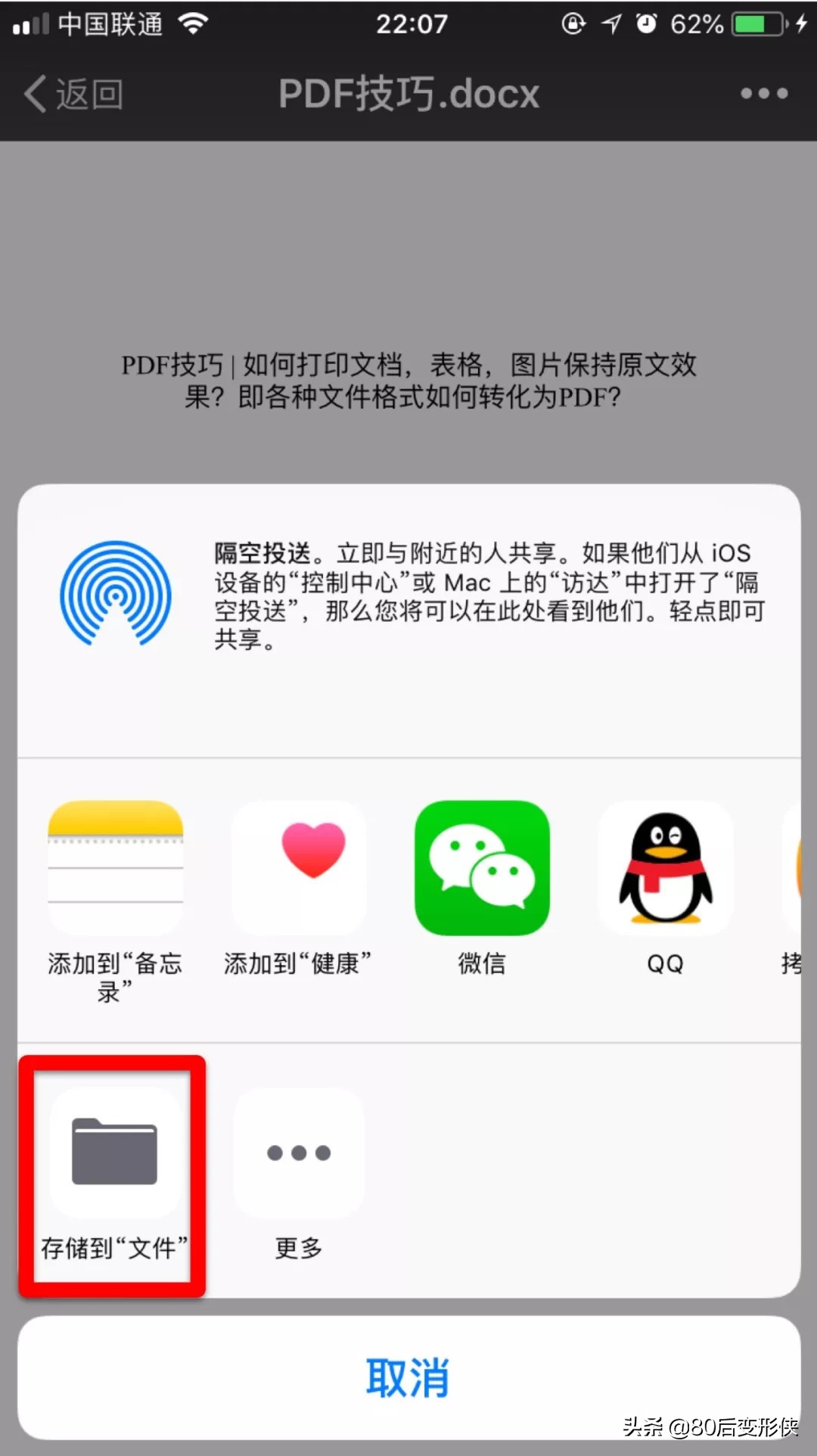Tap the document heading text about PDF conversion

coord(408,381)
